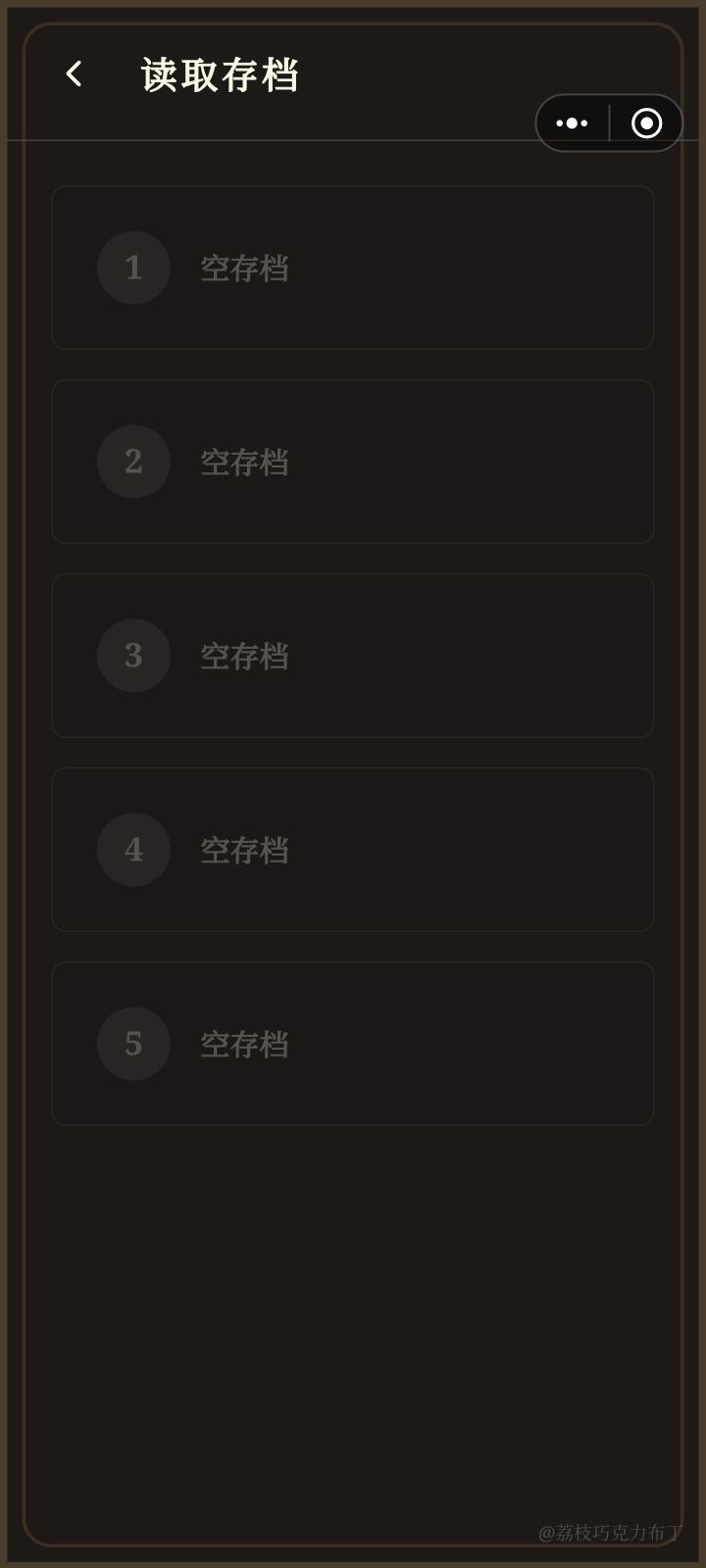Tap the empty area below save slot 5
Screen dimensions: 706x1568
(x=353, y=1274)
